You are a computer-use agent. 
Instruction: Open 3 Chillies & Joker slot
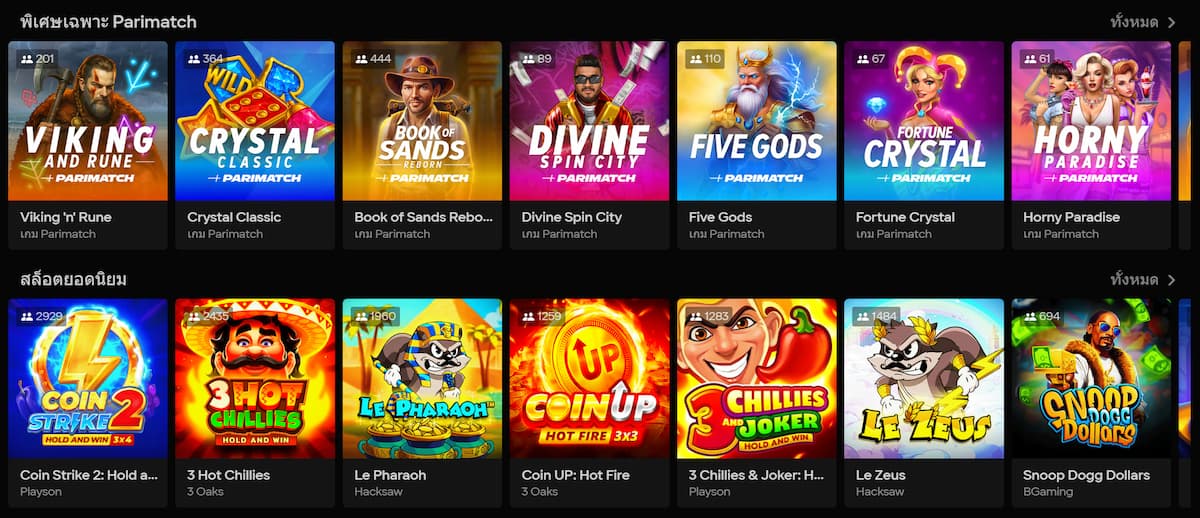(756, 379)
